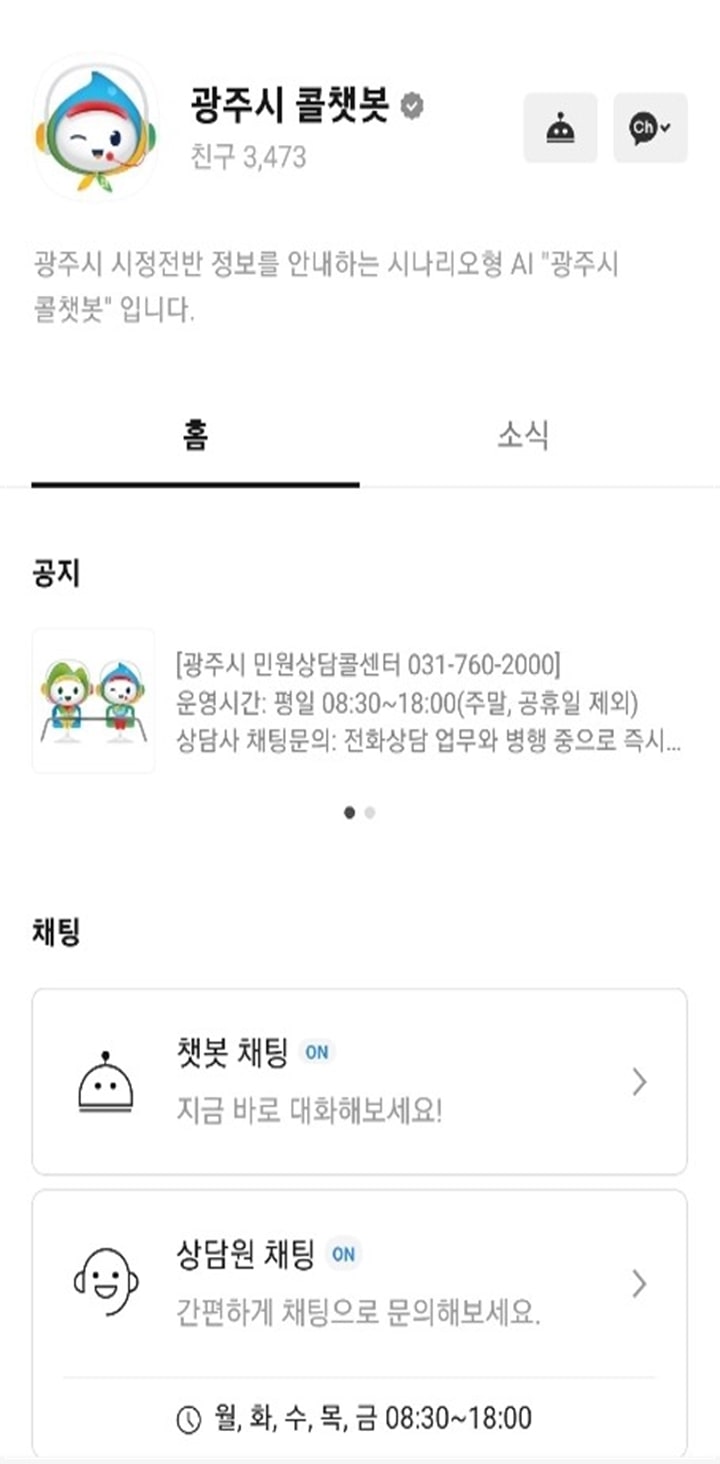Open the chatbot icon button

tap(560, 128)
